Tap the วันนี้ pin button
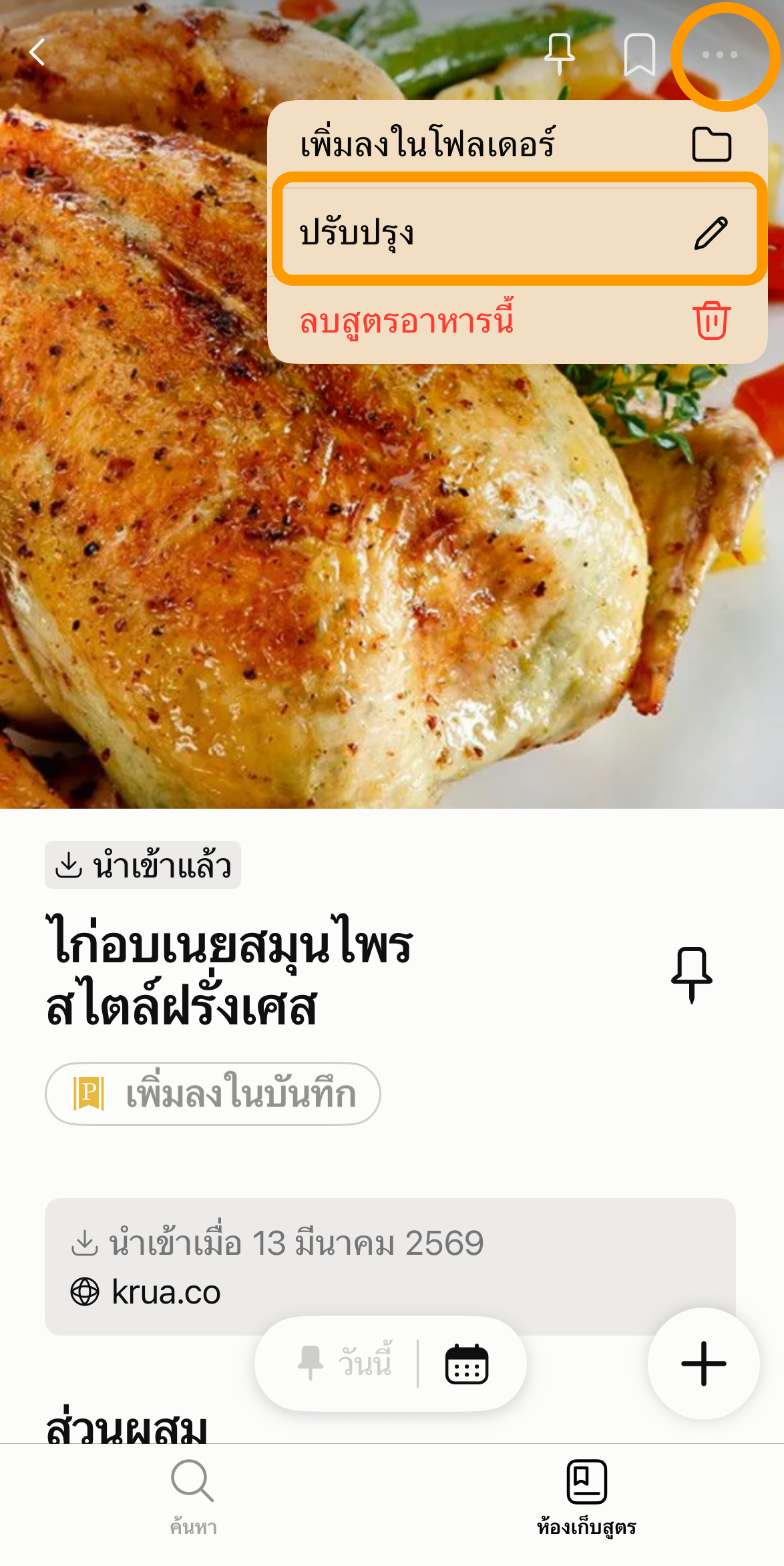The image size is (784, 1566). coord(345,1363)
